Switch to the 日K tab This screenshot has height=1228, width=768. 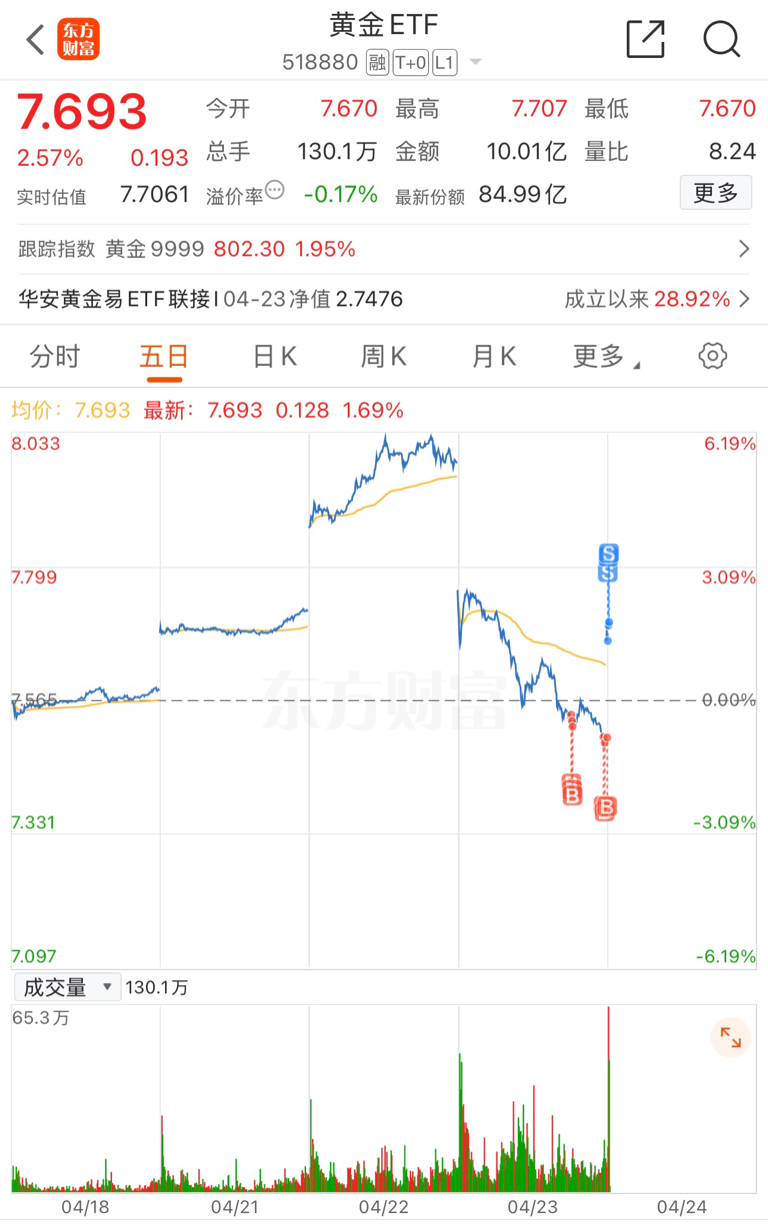(x=273, y=356)
